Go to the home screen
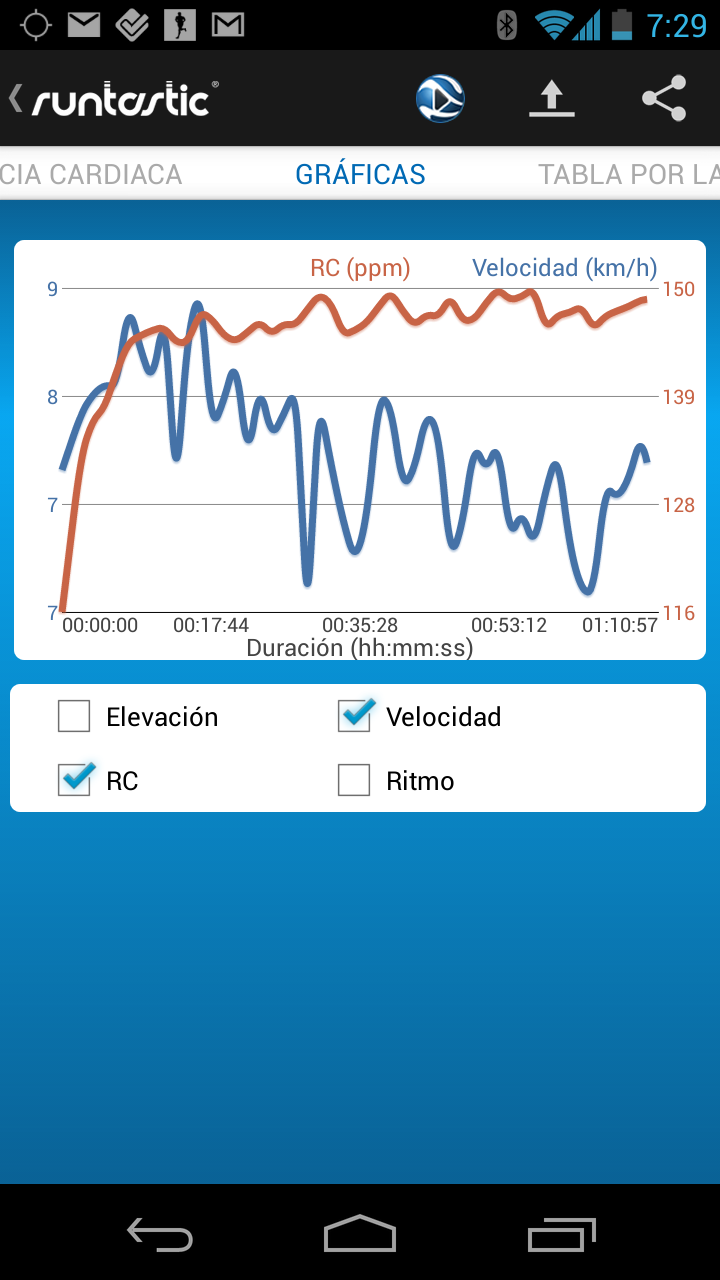 point(360,1234)
